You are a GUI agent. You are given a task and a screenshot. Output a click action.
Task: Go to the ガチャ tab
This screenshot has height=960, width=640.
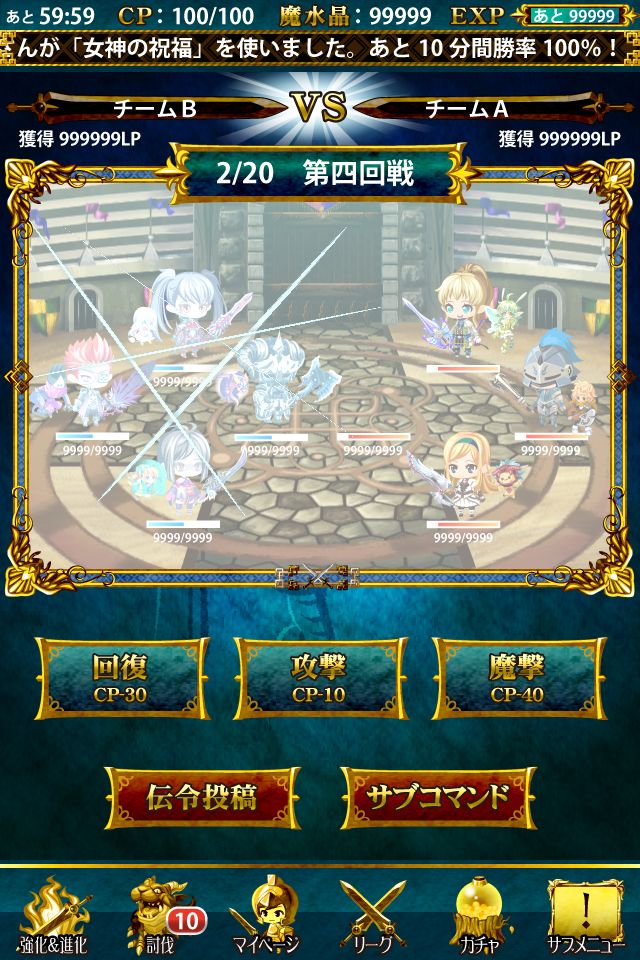tap(478, 915)
